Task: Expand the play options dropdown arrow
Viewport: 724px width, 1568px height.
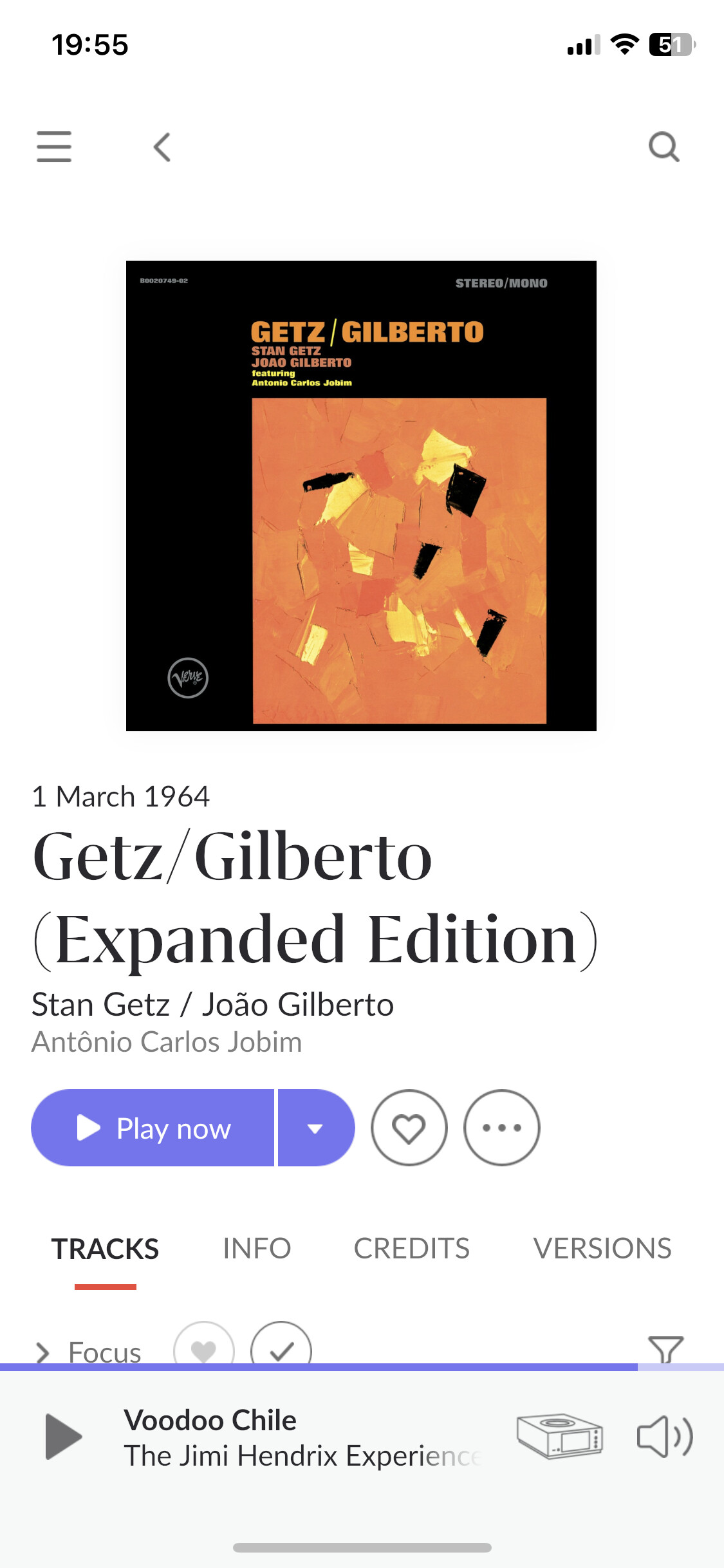Action: pyautogui.click(x=315, y=1128)
